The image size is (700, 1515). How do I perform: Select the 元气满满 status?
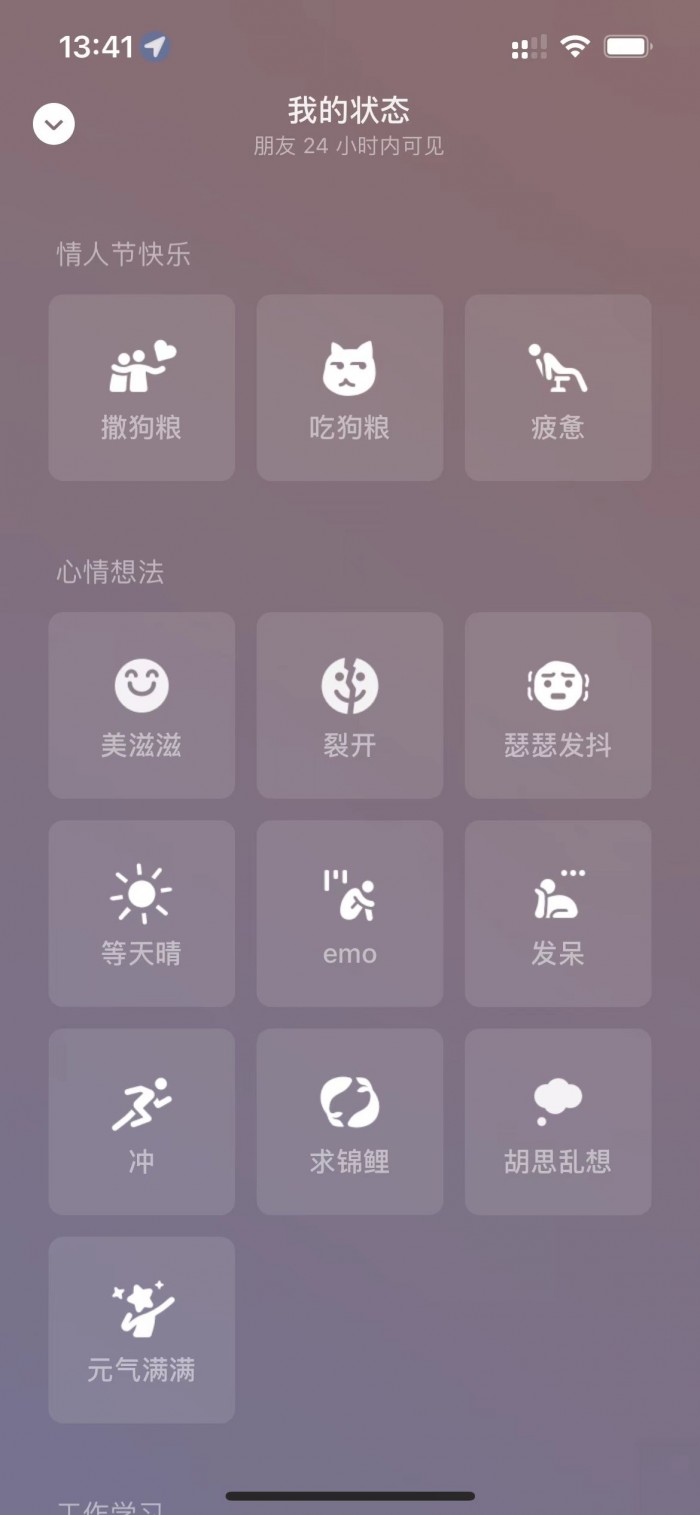(x=141, y=1329)
